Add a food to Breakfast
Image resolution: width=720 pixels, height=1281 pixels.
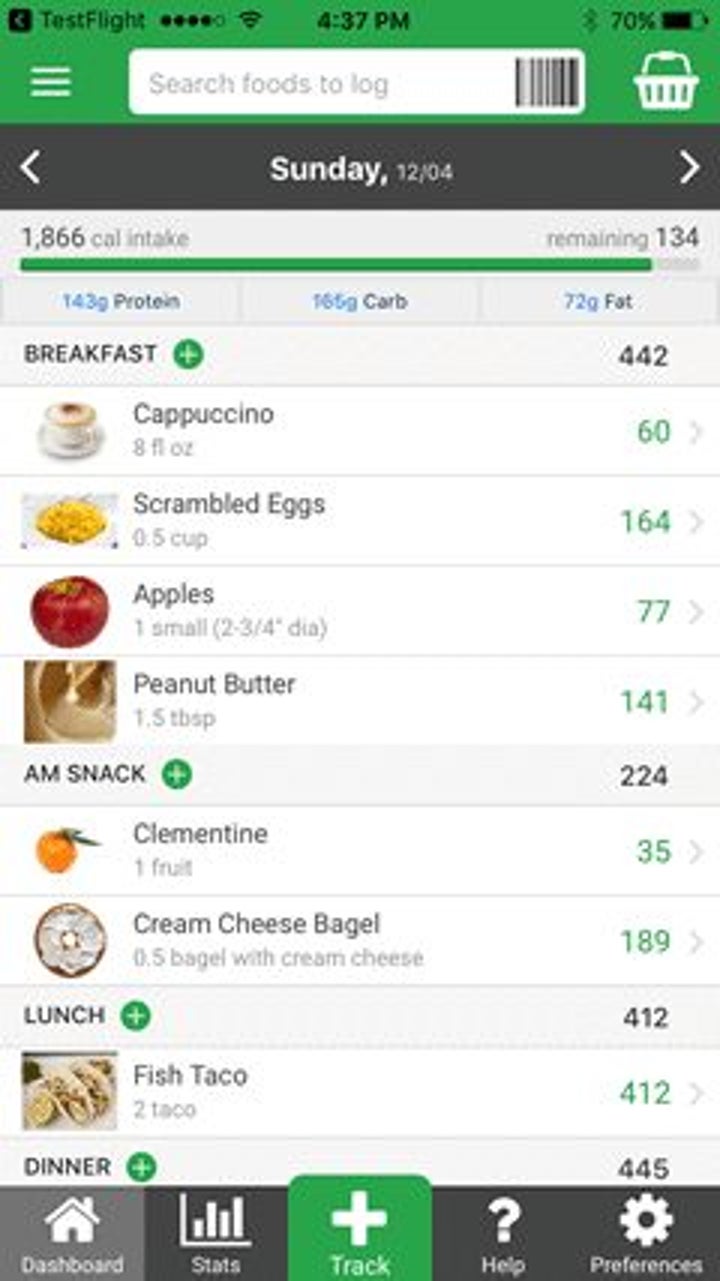point(188,354)
